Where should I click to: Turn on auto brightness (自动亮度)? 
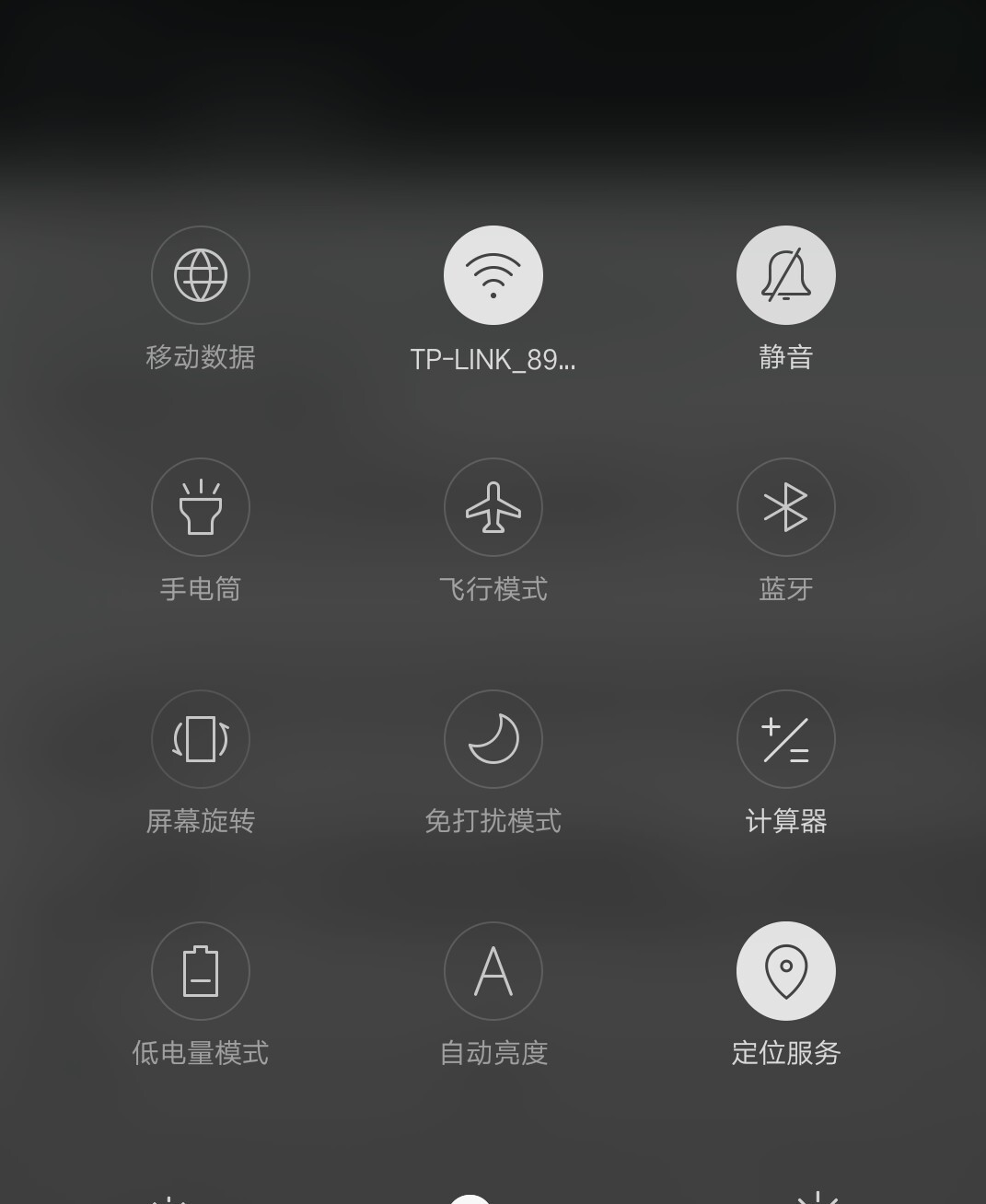493,971
